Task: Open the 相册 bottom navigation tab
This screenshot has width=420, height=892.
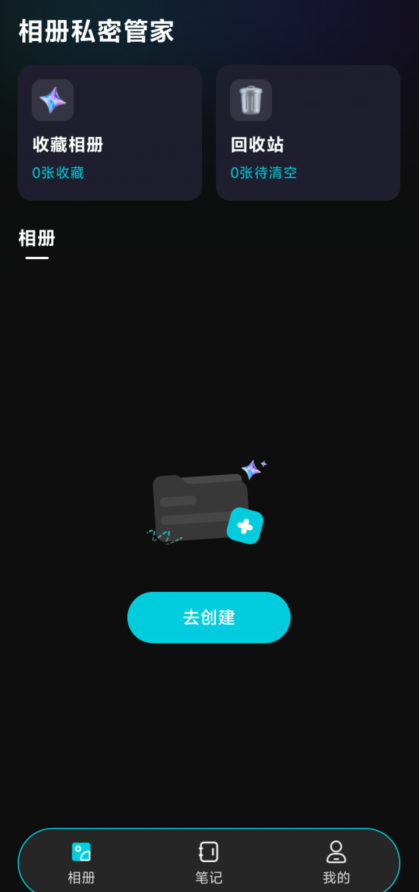Action: point(81,862)
